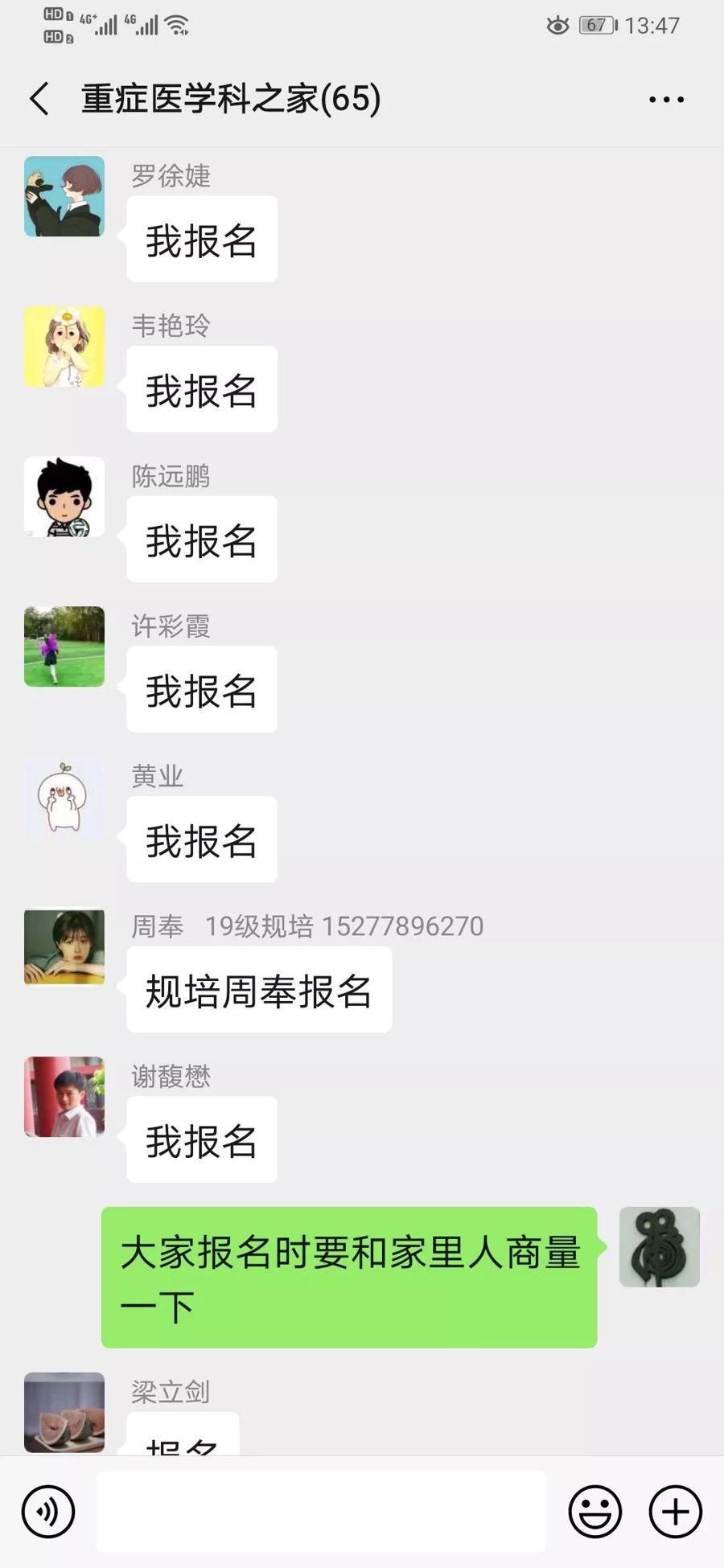View 许彩霞's profile from avatar
This screenshot has height=1568, width=724.
(x=64, y=646)
